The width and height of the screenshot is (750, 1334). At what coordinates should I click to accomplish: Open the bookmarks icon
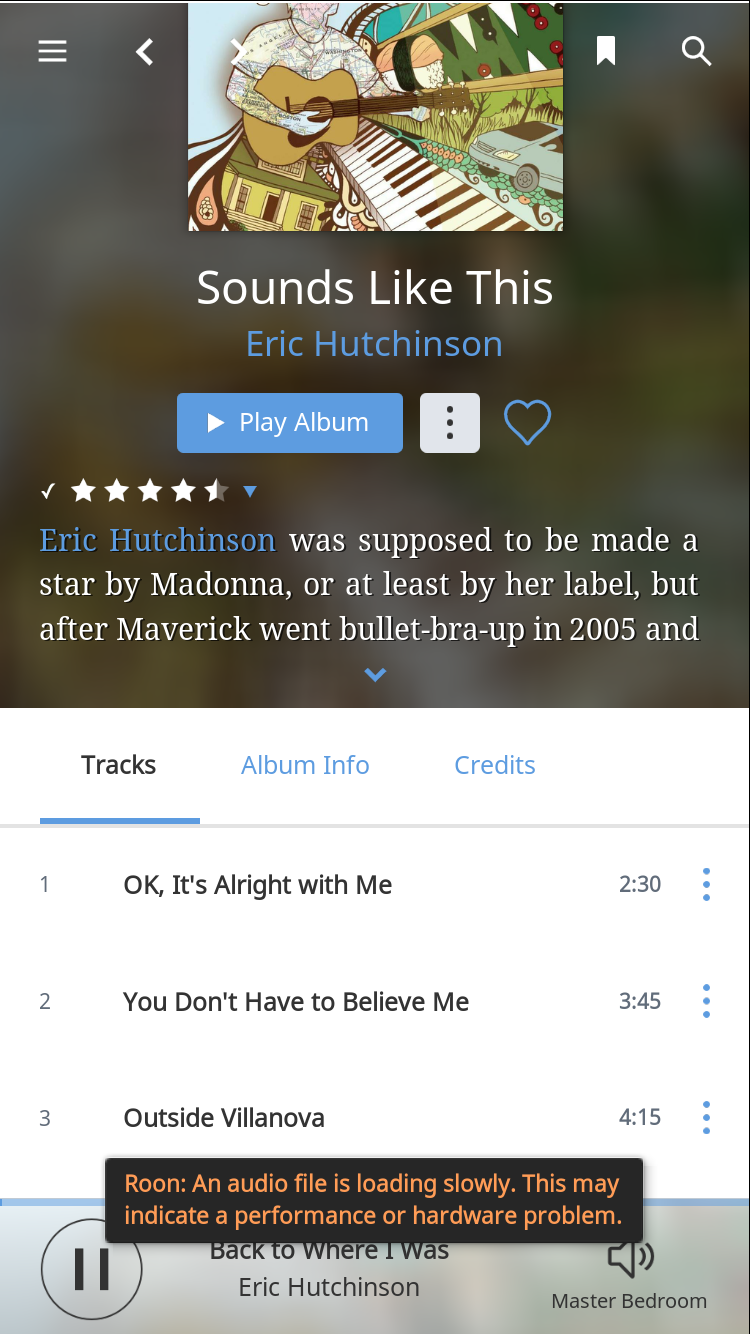click(606, 51)
